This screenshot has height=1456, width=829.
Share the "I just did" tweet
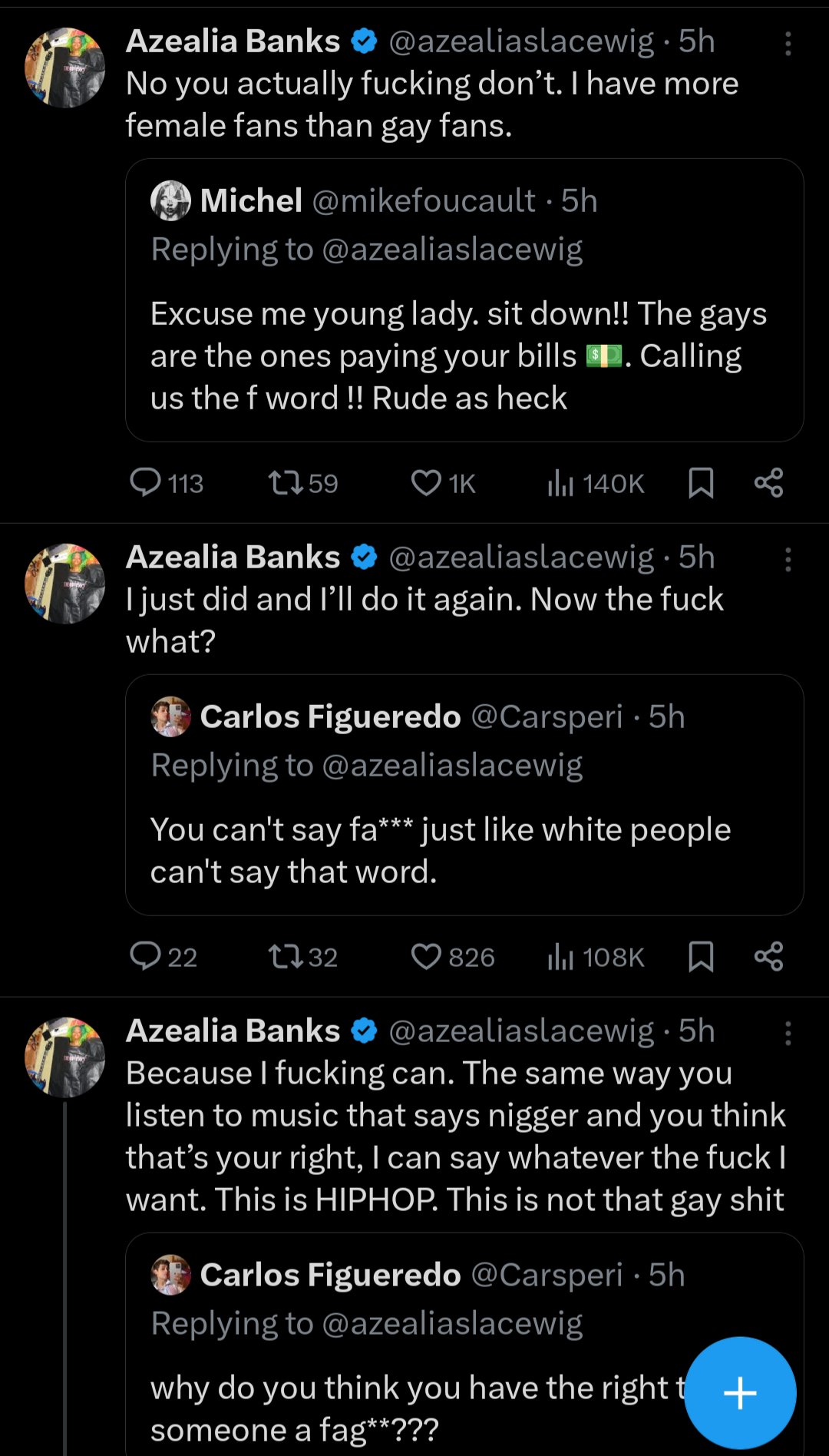768,957
